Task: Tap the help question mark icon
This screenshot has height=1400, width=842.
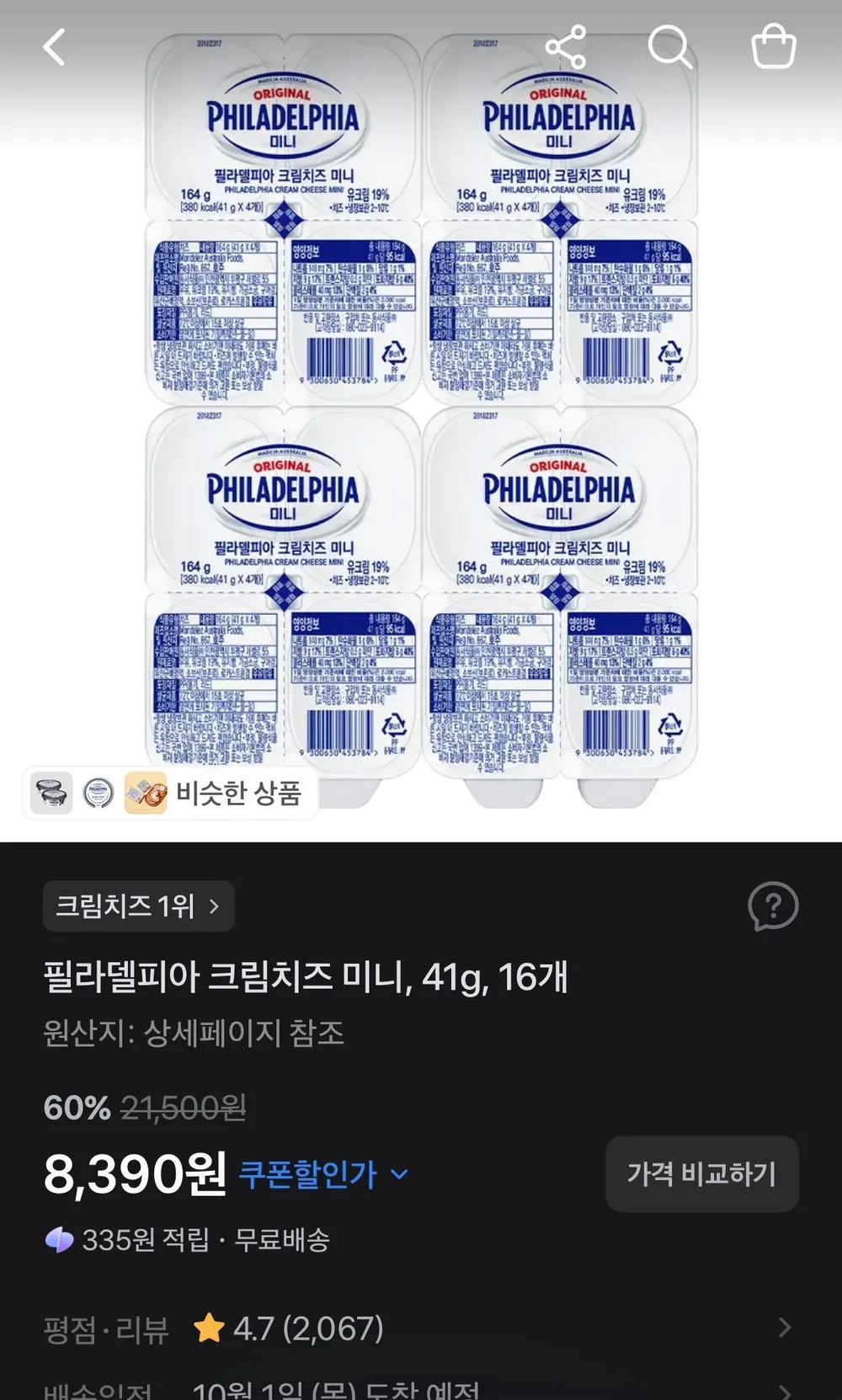Action: point(773,906)
